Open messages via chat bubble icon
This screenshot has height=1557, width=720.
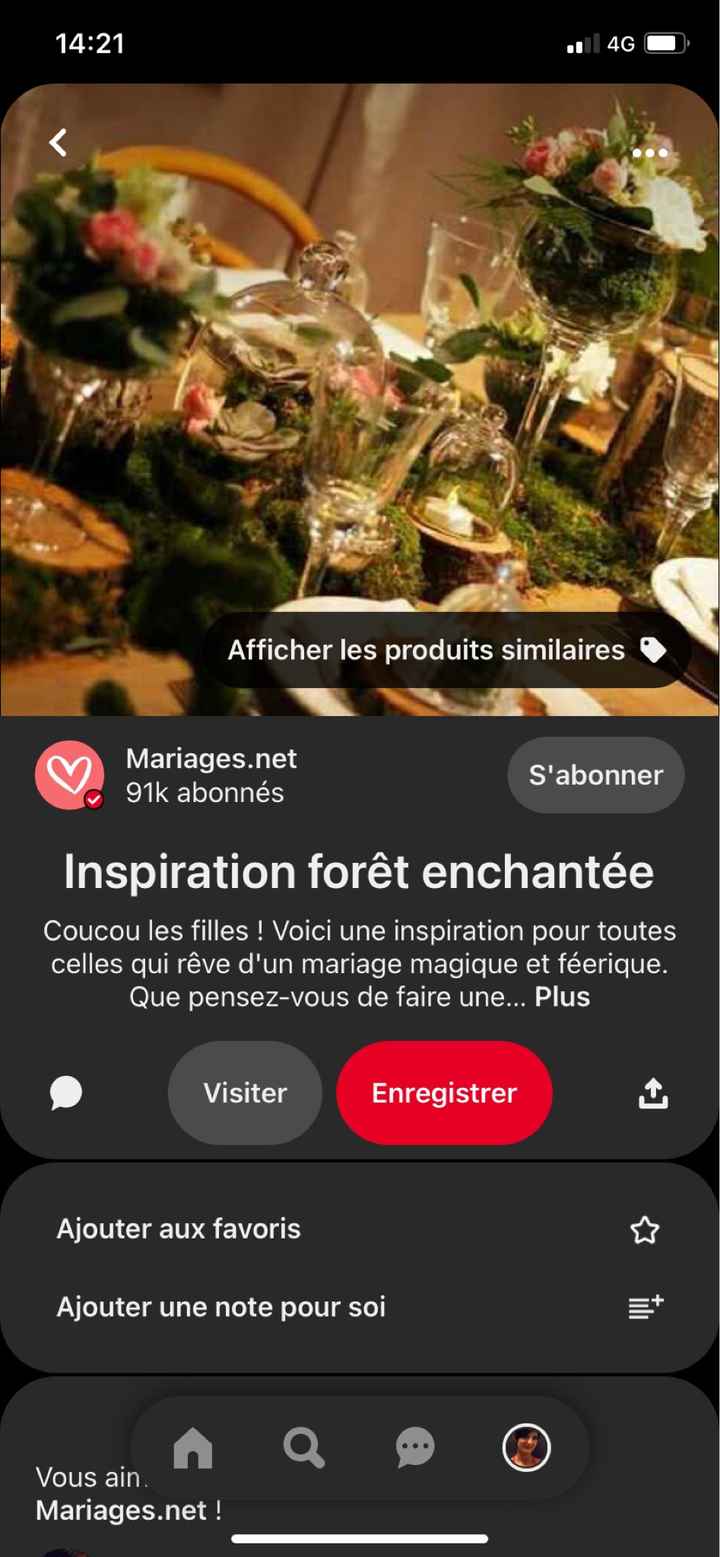[415, 1447]
